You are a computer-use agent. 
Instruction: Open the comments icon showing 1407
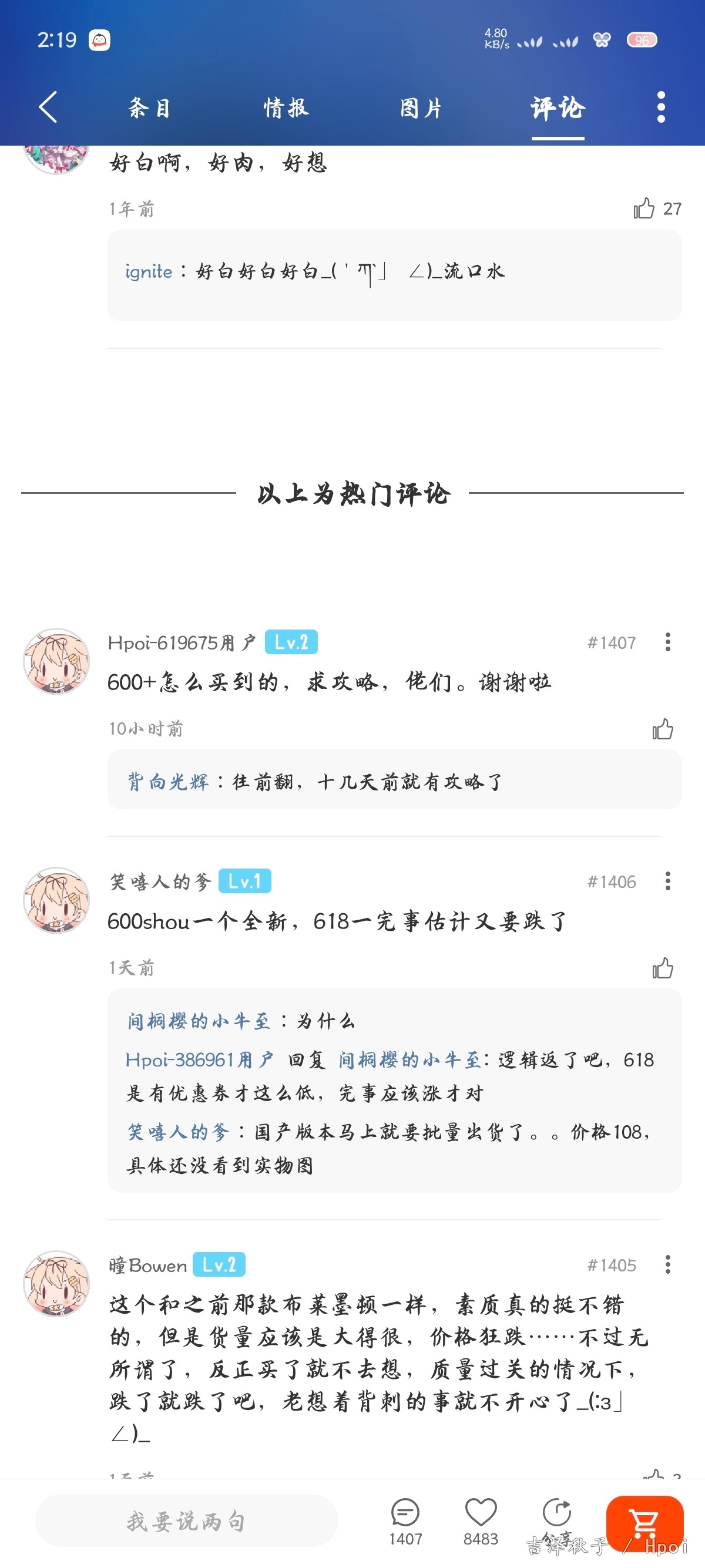pos(405,1521)
